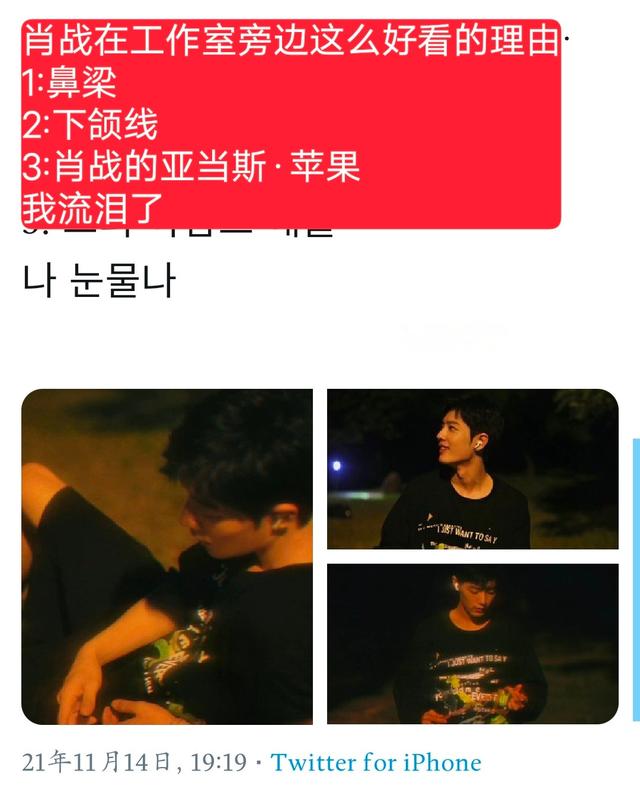Open the top right photo of smiling man
This screenshot has height=799, width=640.
(x=472, y=469)
